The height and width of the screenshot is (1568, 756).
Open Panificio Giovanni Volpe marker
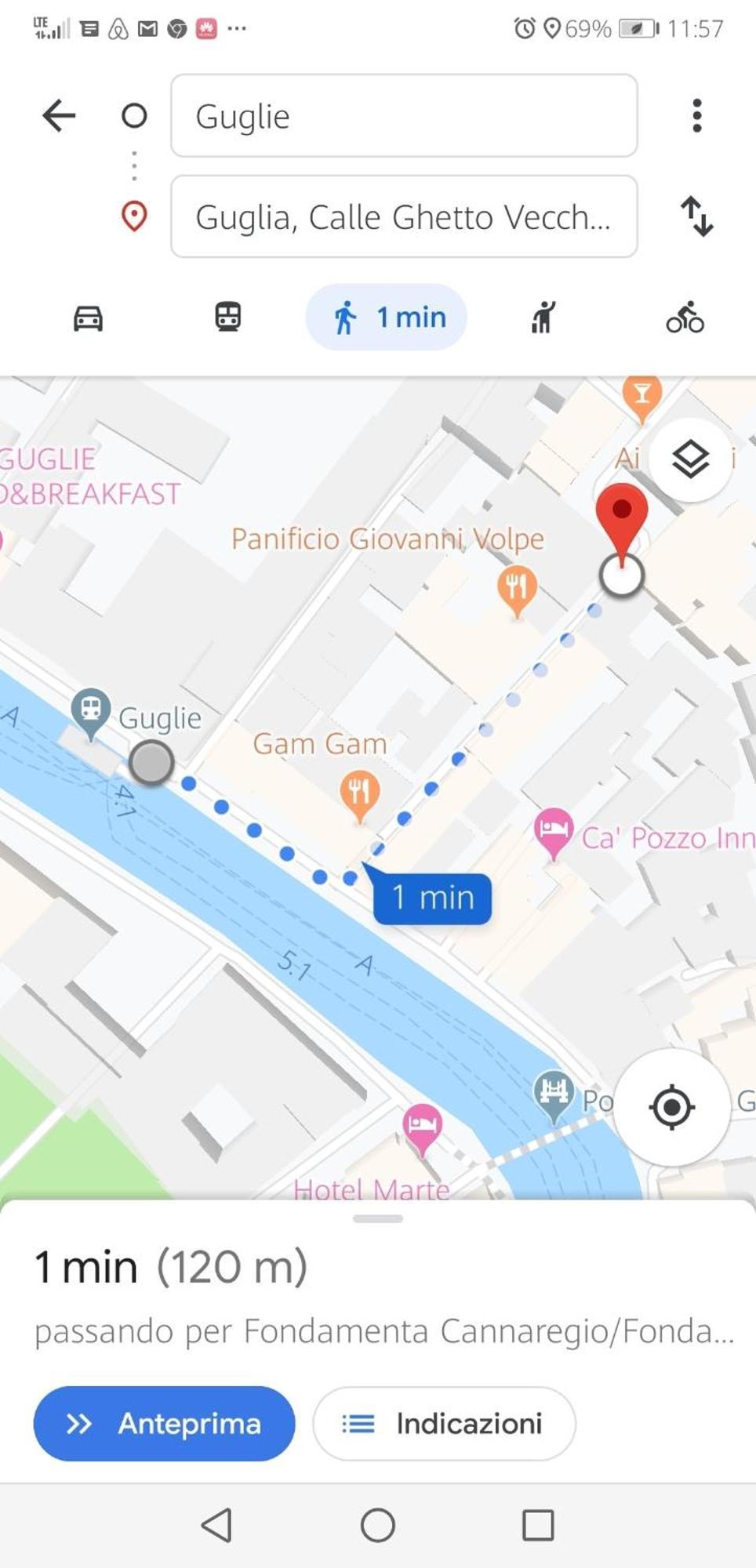coord(517,587)
